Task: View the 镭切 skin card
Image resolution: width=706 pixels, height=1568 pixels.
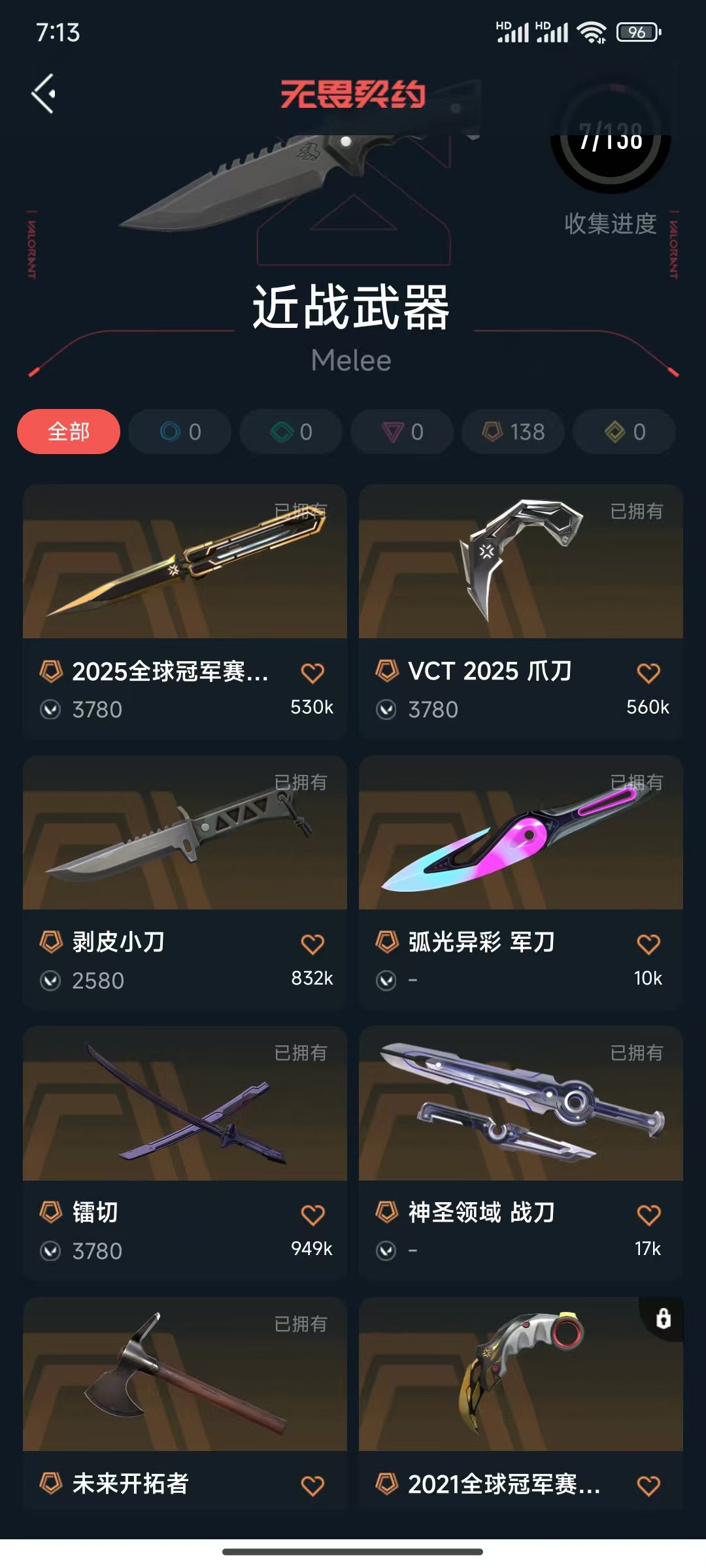Action: (185, 1104)
